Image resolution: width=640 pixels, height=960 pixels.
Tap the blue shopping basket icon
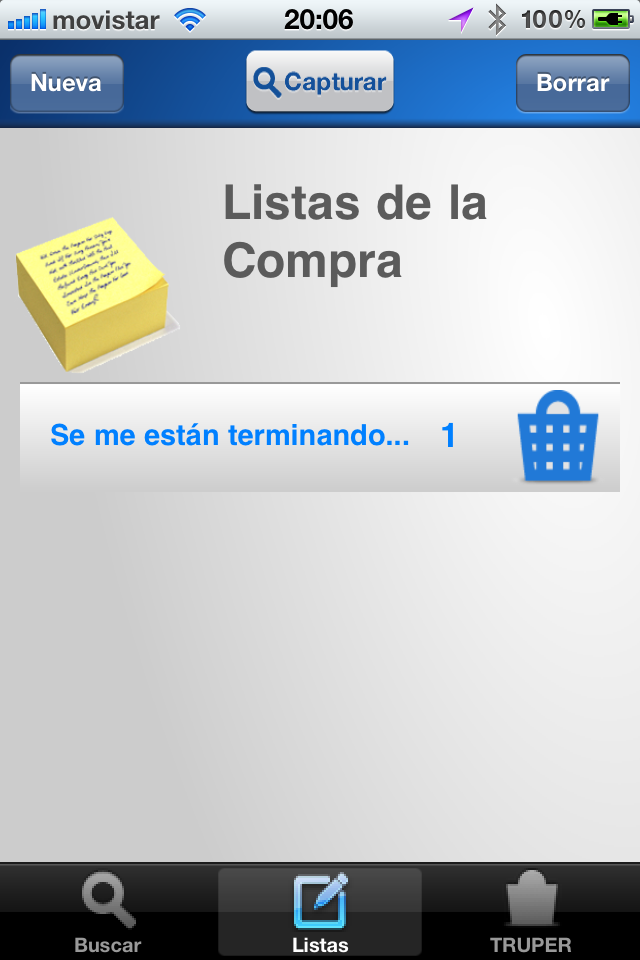(558, 437)
